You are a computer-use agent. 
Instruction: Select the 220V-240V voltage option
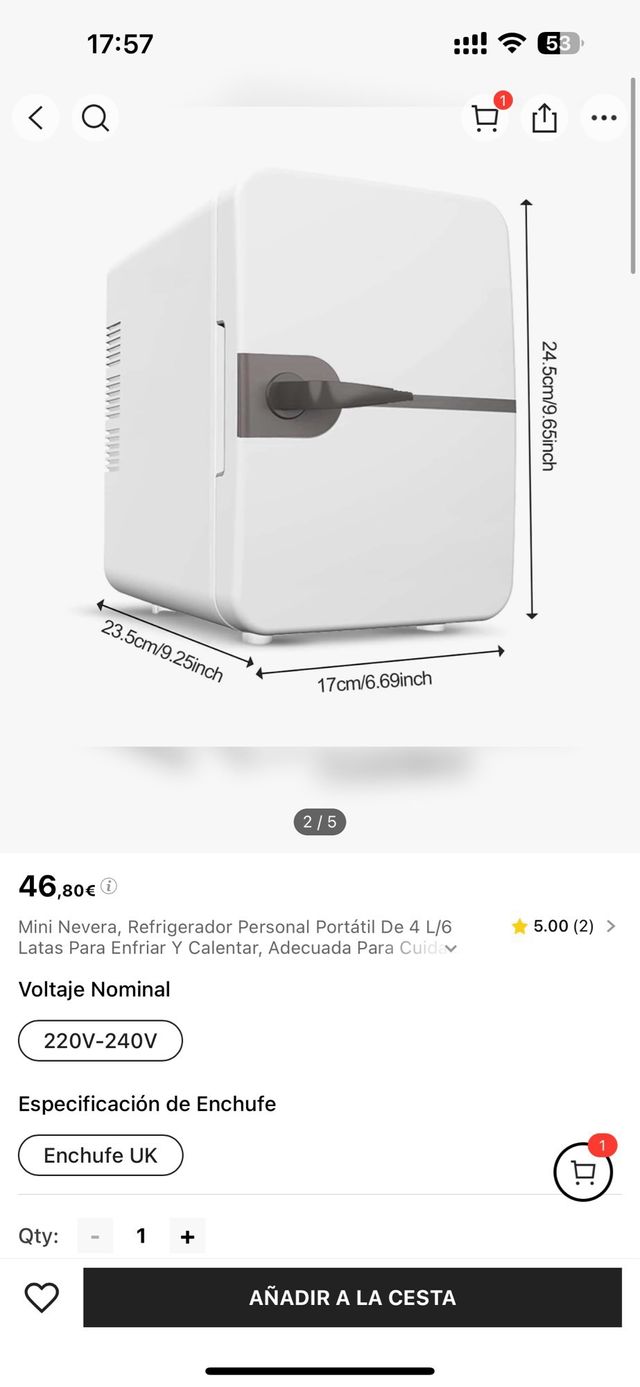[x=100, y=1040]
